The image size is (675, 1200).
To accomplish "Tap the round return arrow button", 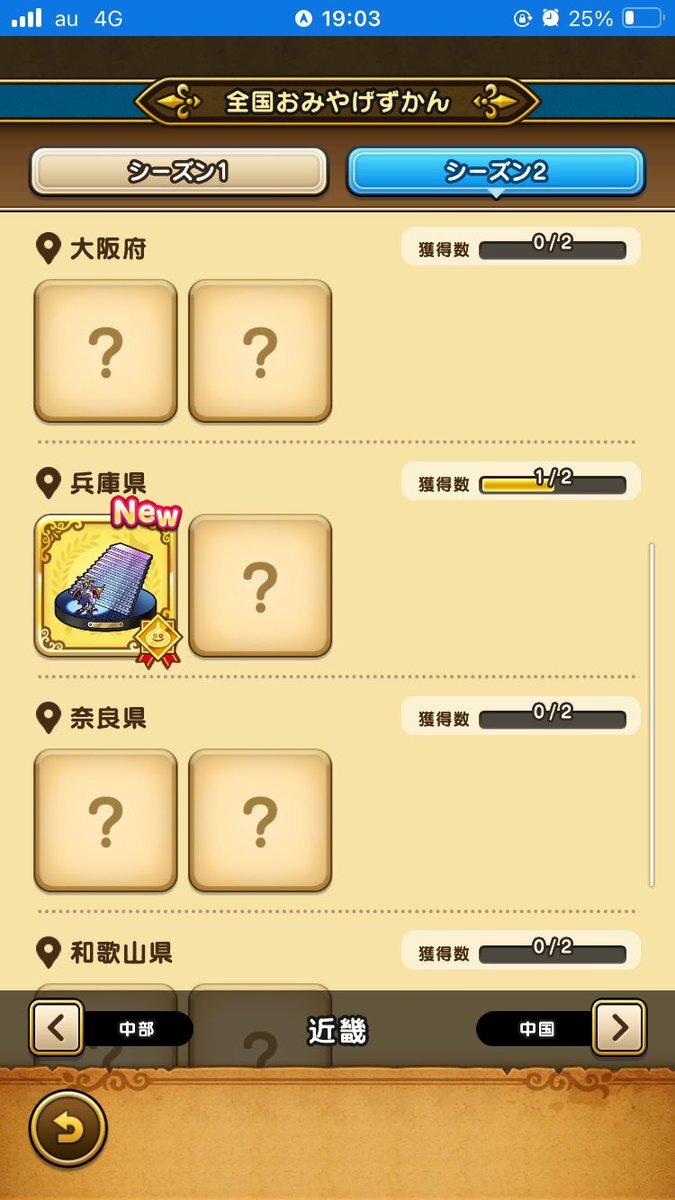I will tap(68, 1128).
